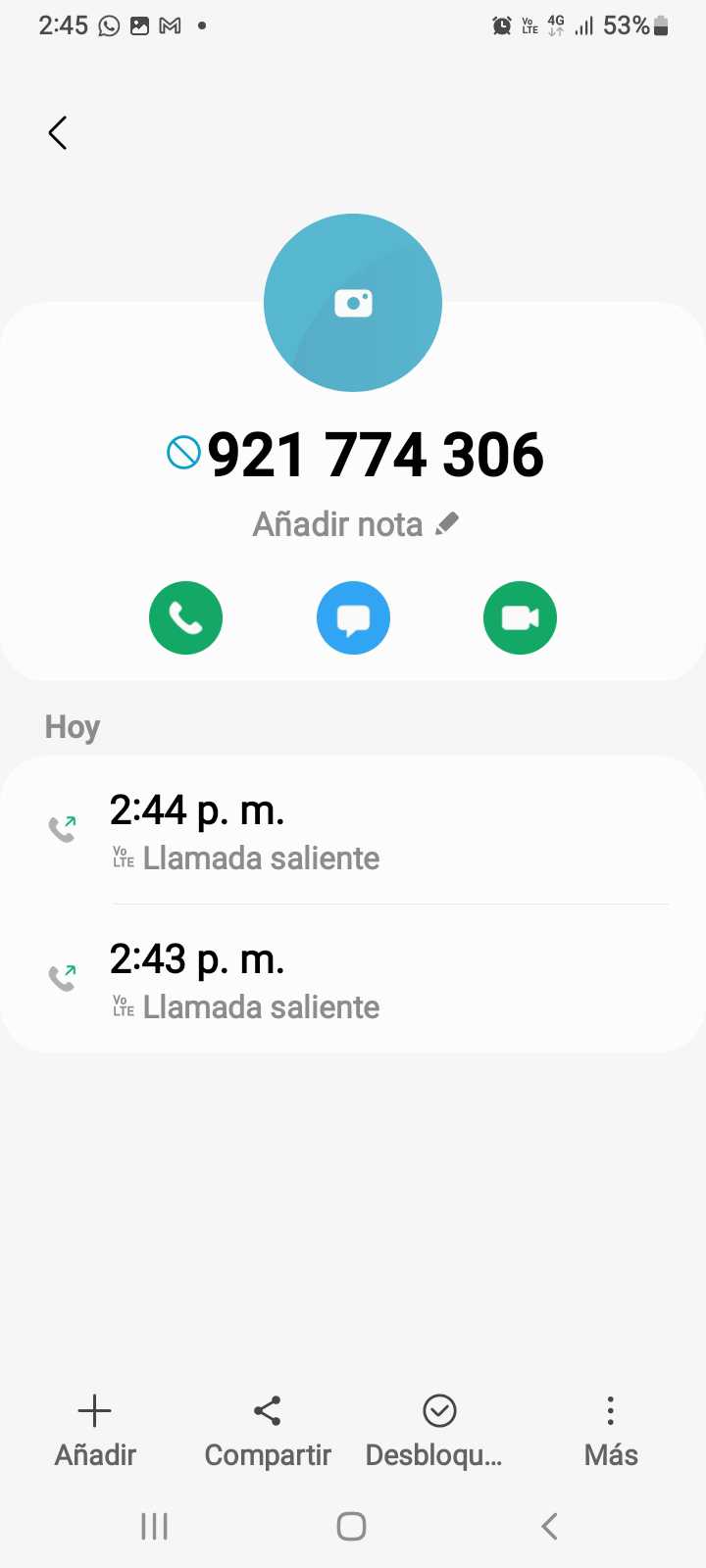
Task: Open the Más options menu
Action: [x=610, y=1431]
